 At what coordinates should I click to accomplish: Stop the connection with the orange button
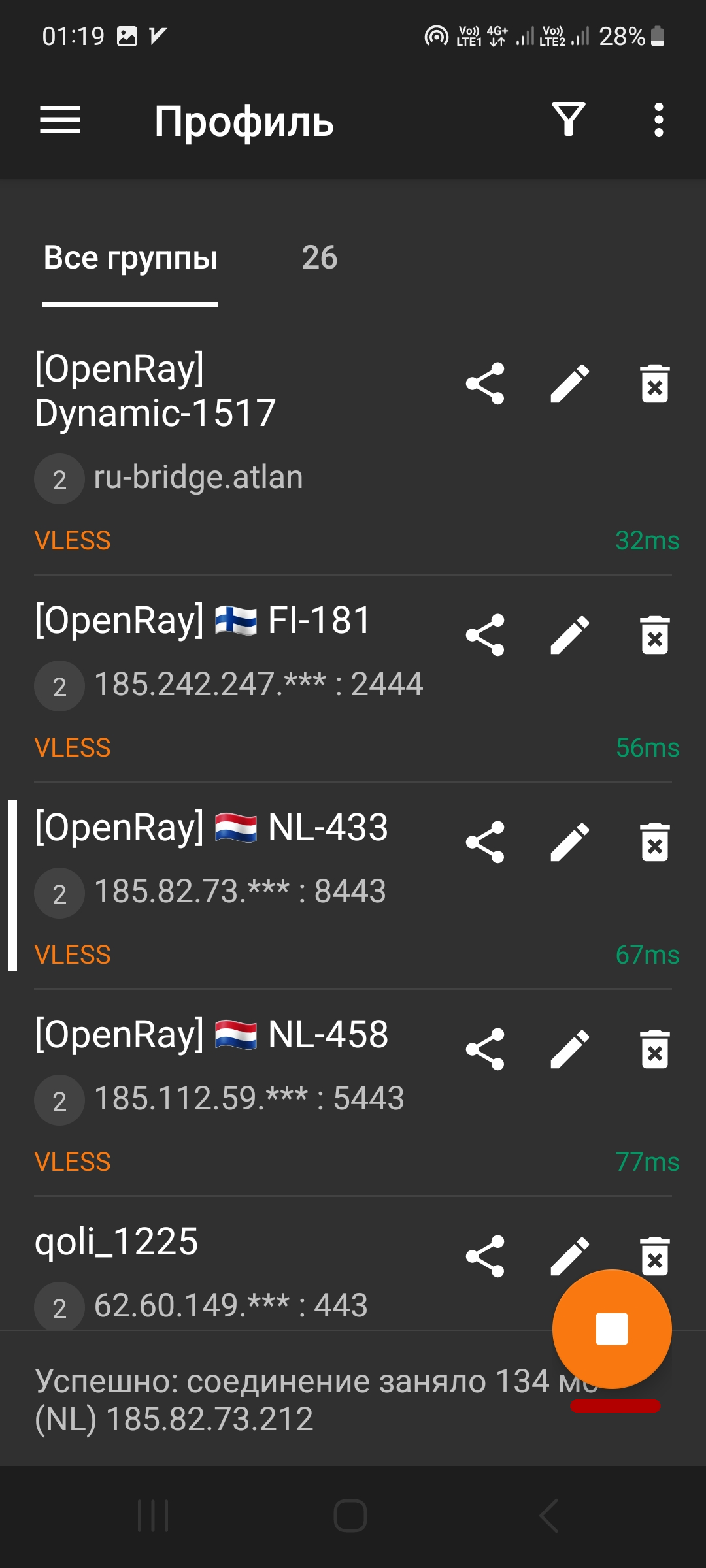coord(612,1329)
